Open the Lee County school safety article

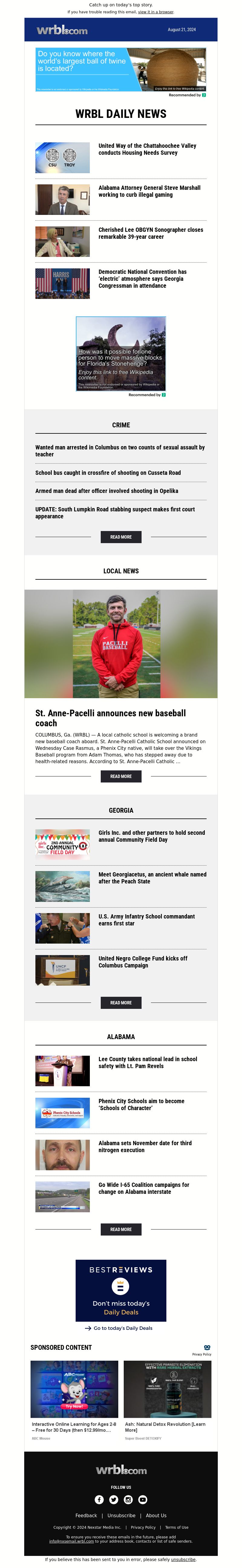click(148, 1062)
